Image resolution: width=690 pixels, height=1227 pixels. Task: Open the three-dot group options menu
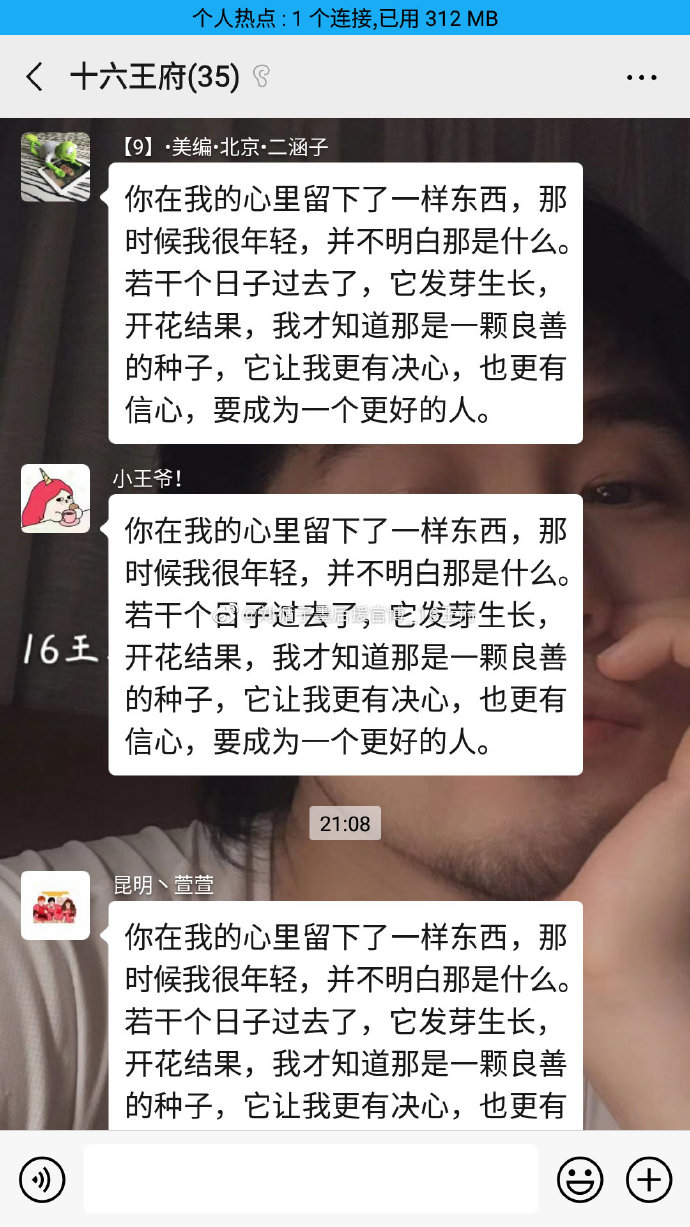click(641, 77)
